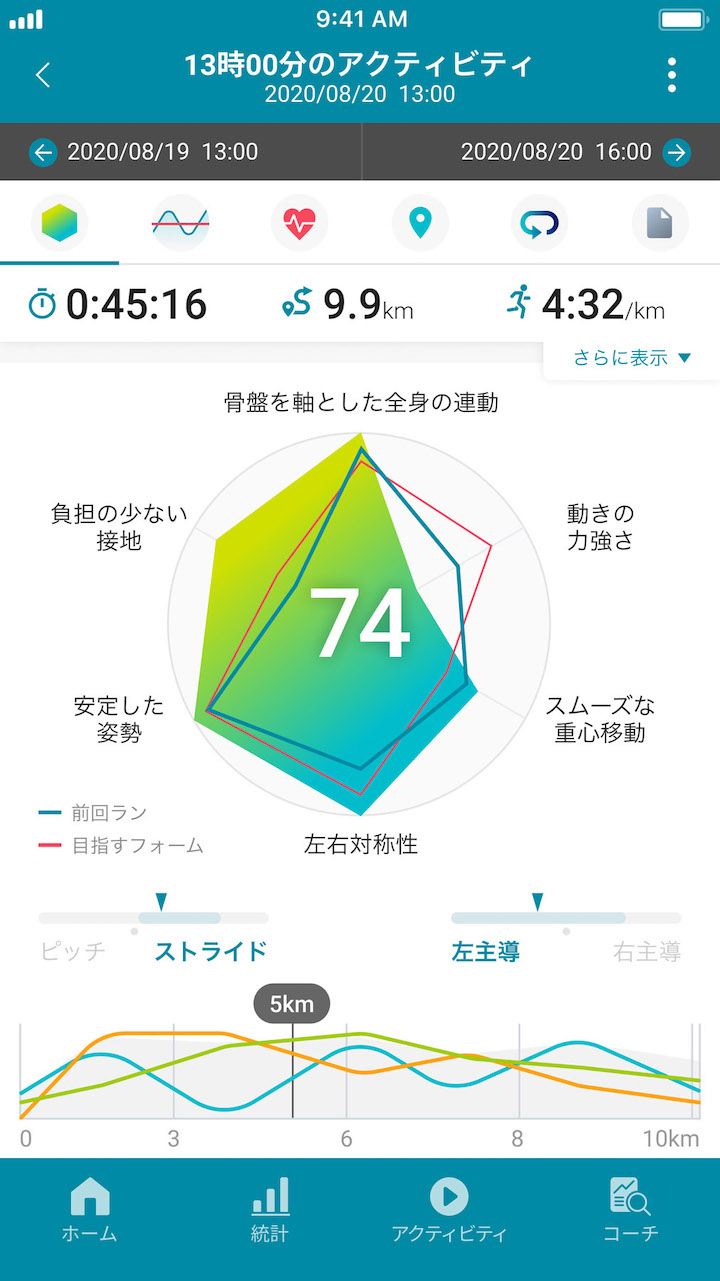Switch to the notes document tab

click(660, 222)
